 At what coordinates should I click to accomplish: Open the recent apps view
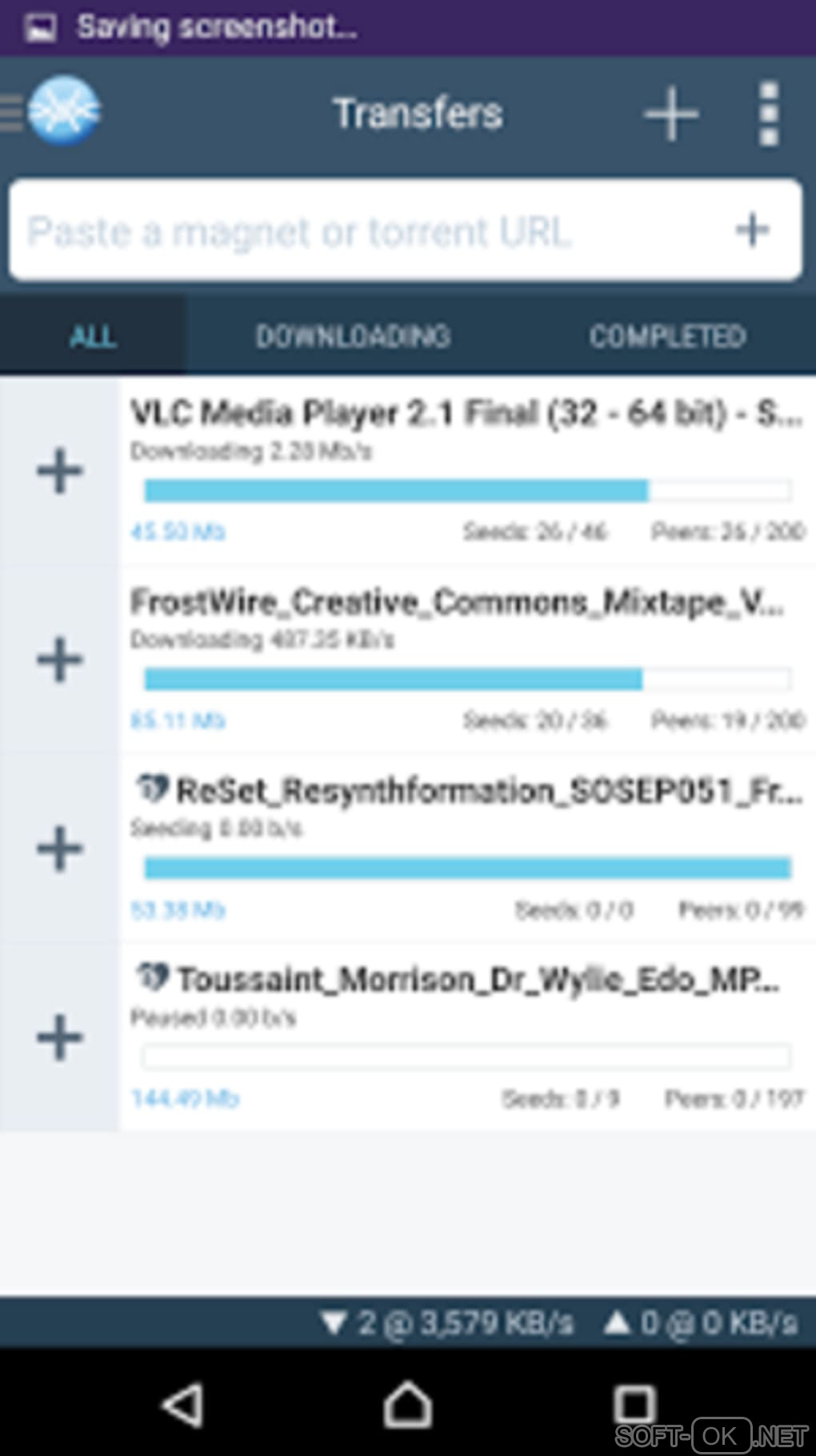pos(634,1405)
